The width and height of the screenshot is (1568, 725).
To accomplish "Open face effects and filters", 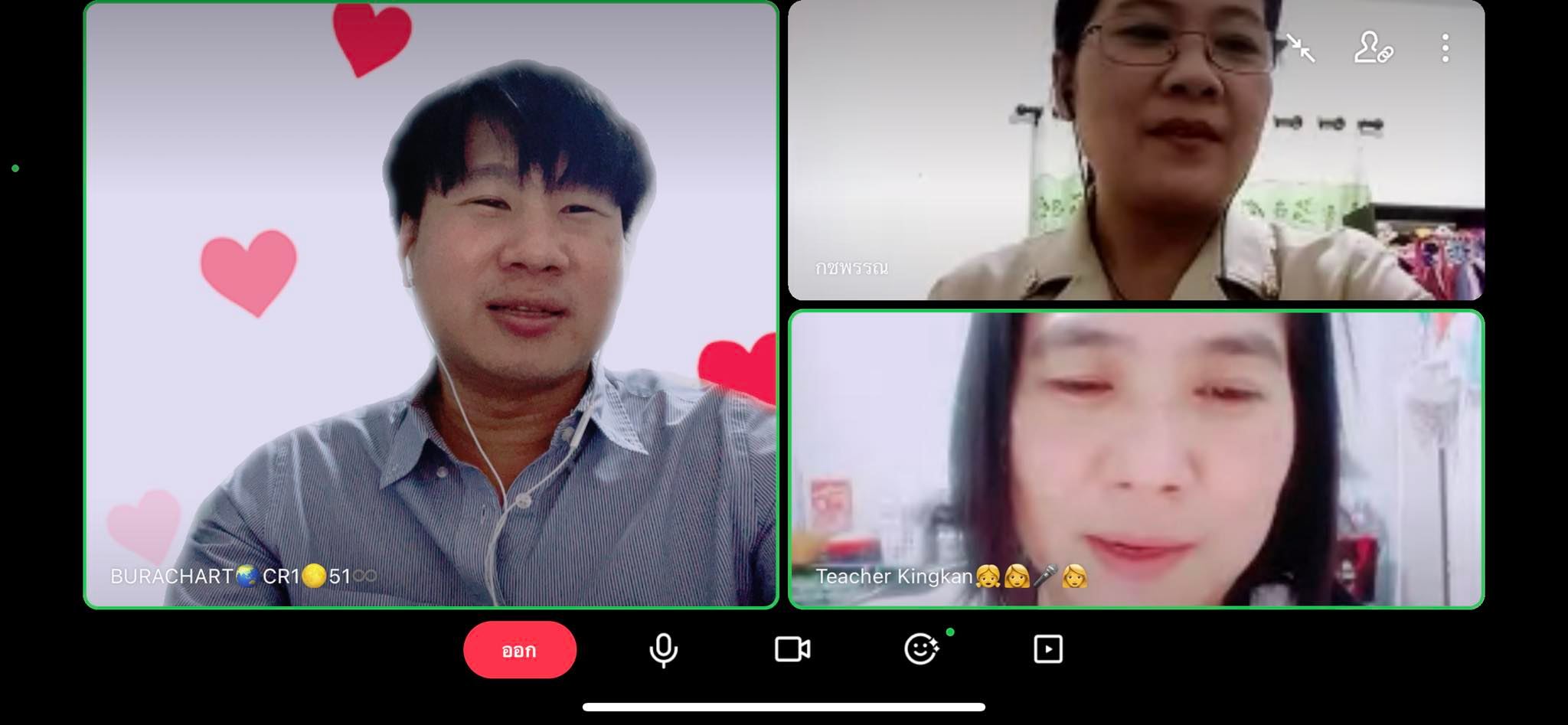I will coord(920,650).
